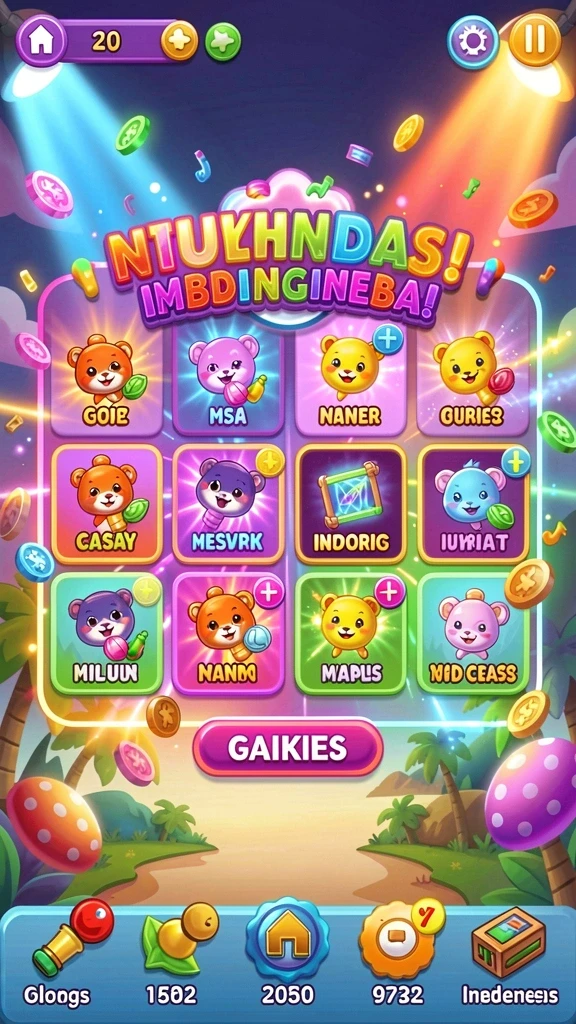Choose the MILUUN card

[x=106, y=633]
